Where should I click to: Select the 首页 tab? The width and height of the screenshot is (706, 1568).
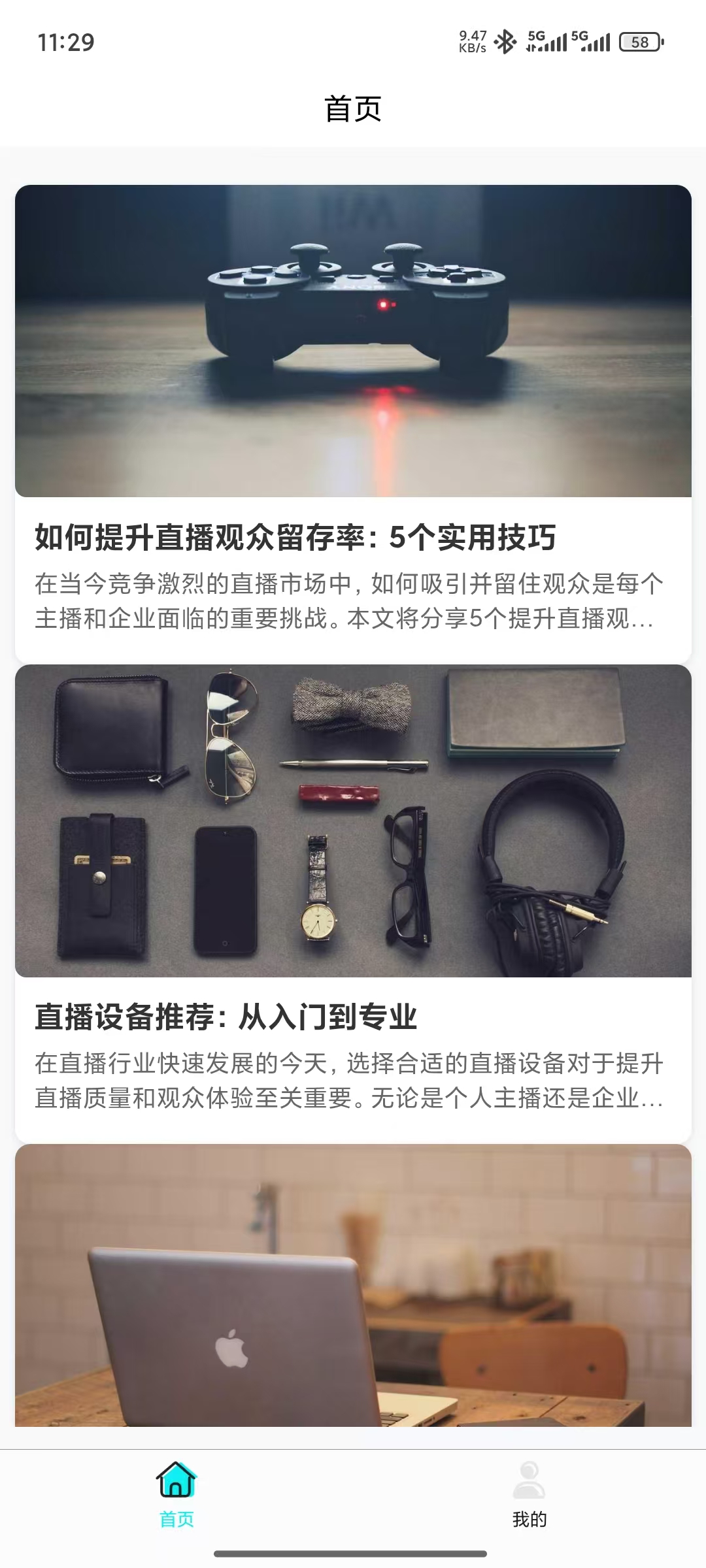(176, 1495)
